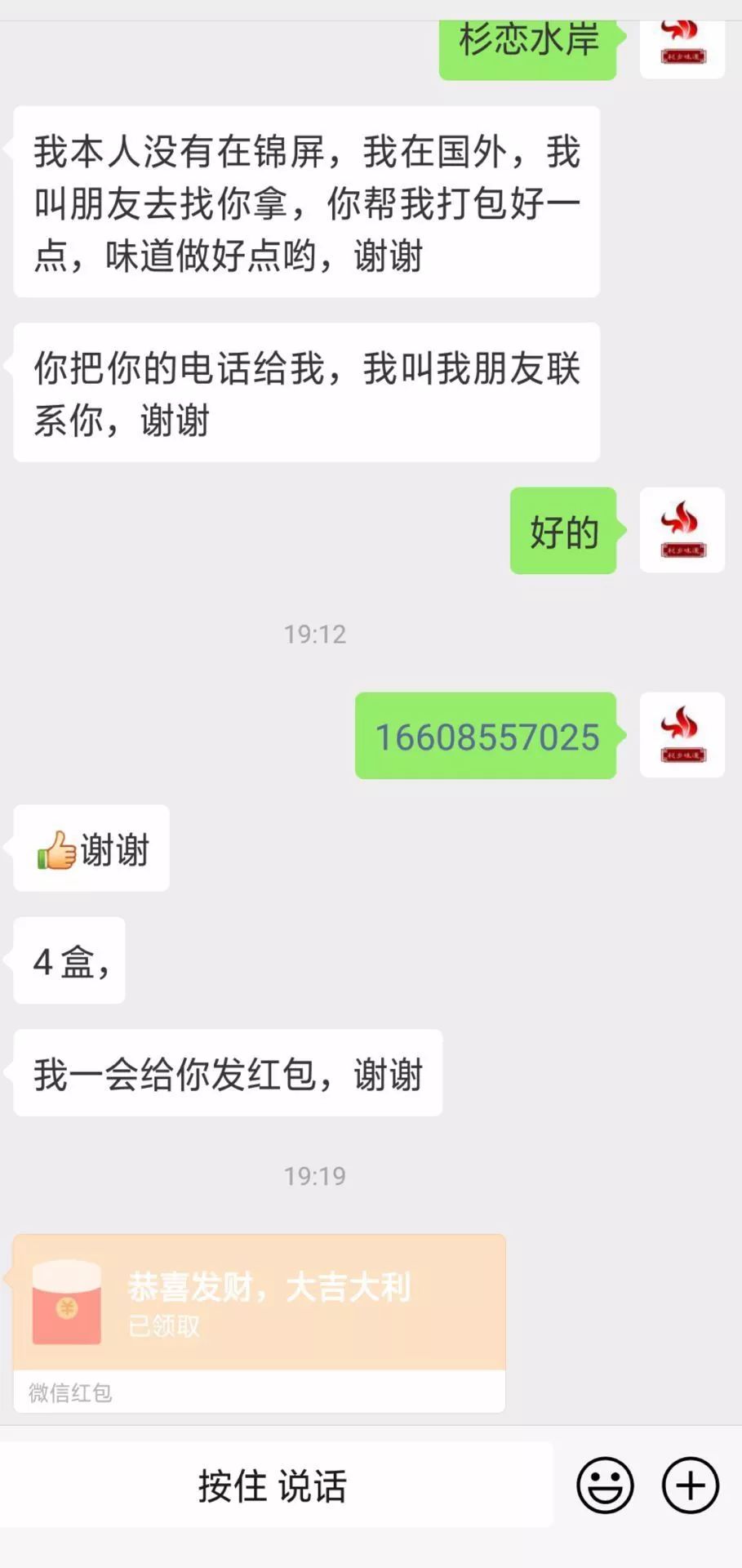Open the emoji sticker panel

click(x=605, y=1486)
